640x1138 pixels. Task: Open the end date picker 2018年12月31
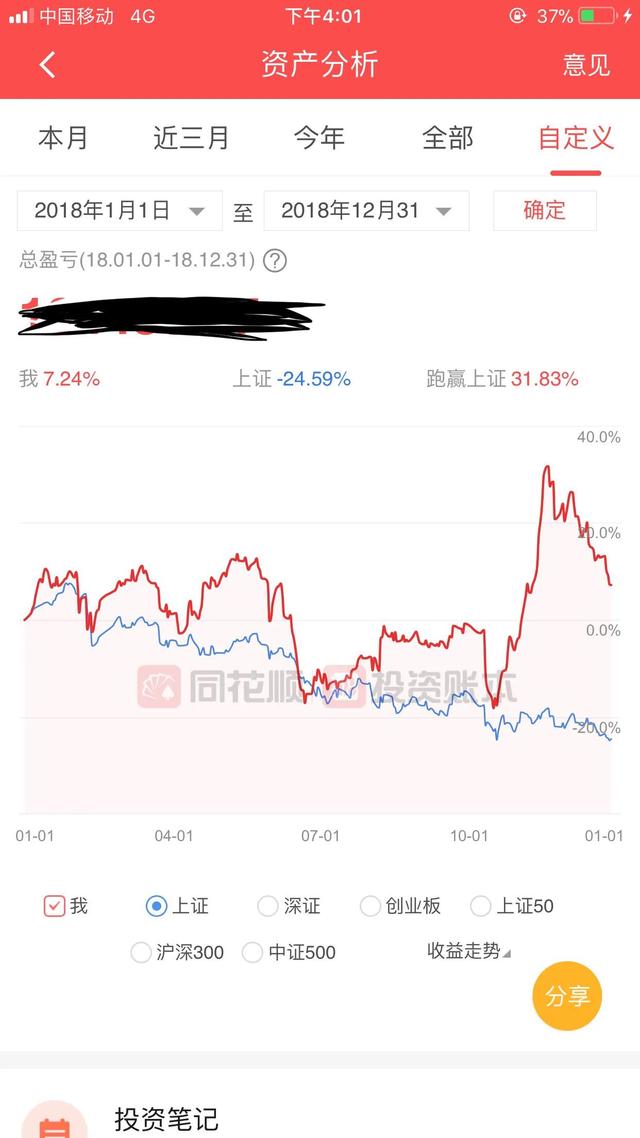pos(366,210)
